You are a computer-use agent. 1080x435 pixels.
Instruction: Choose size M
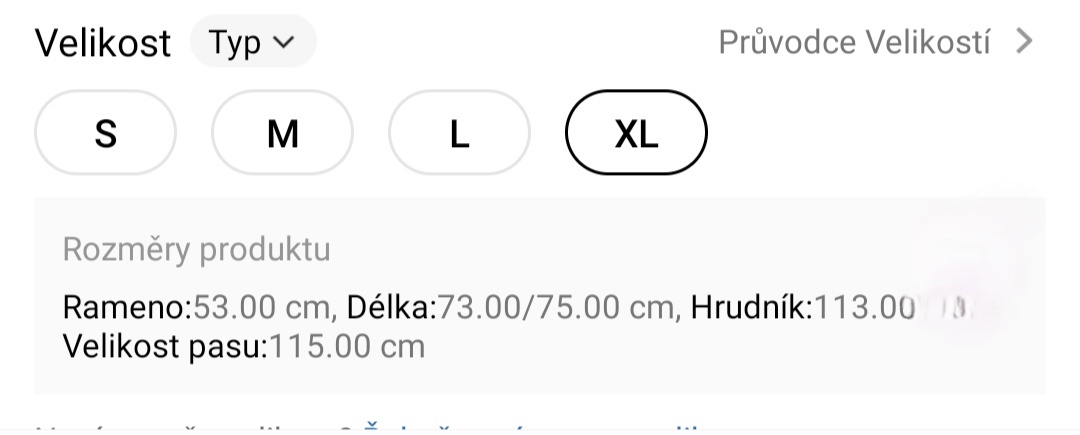tap(283, 133)
